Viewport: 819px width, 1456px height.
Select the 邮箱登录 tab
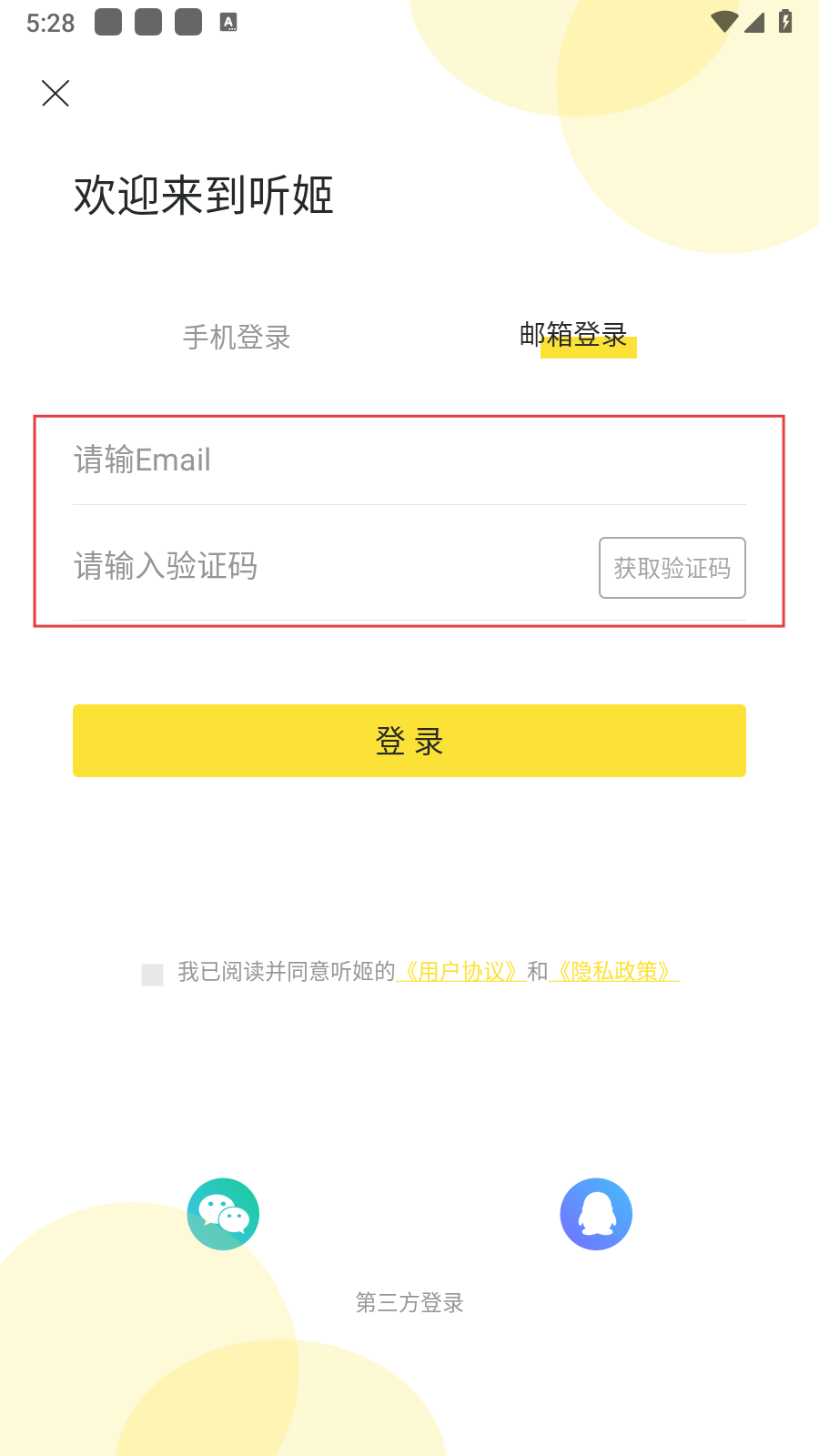point(574,336)
